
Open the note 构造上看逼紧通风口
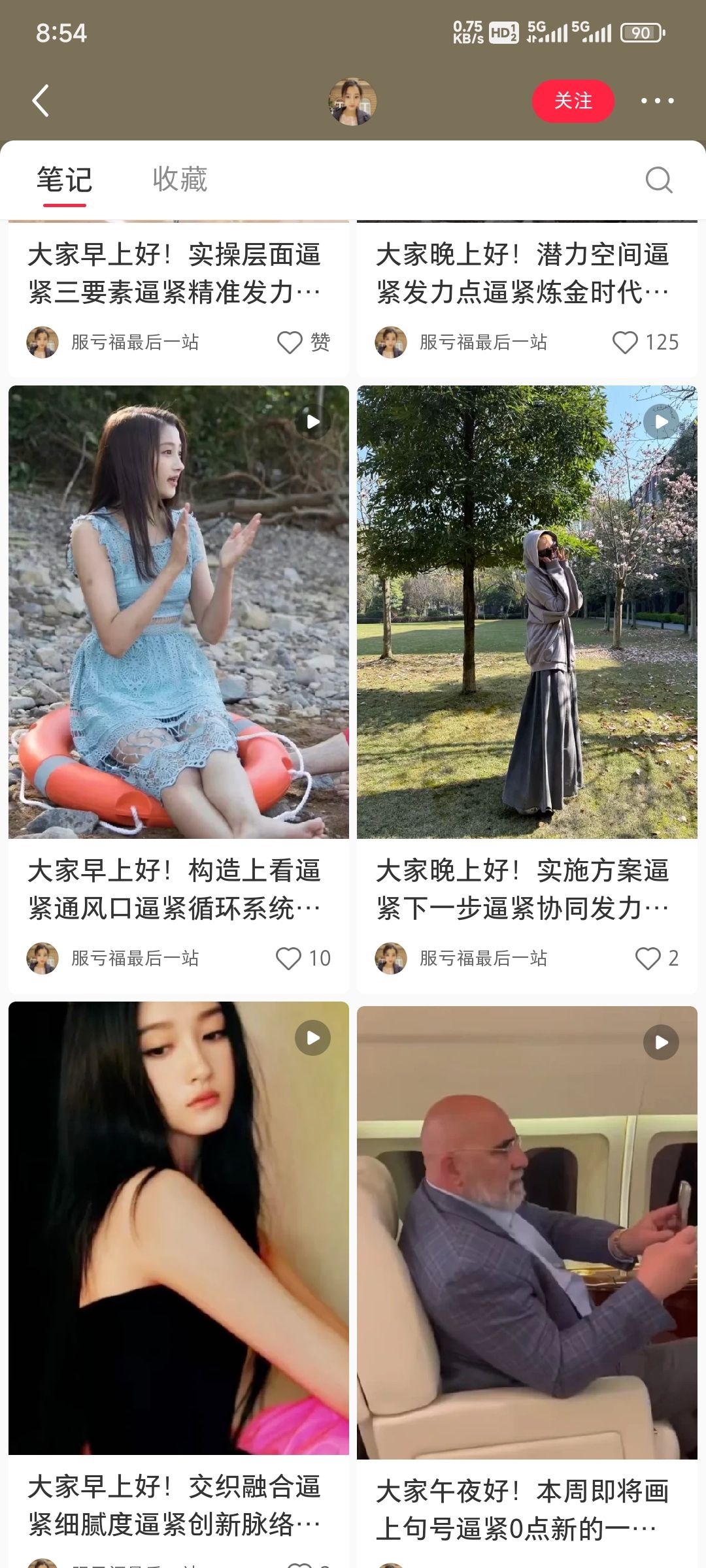pos(178,612)
